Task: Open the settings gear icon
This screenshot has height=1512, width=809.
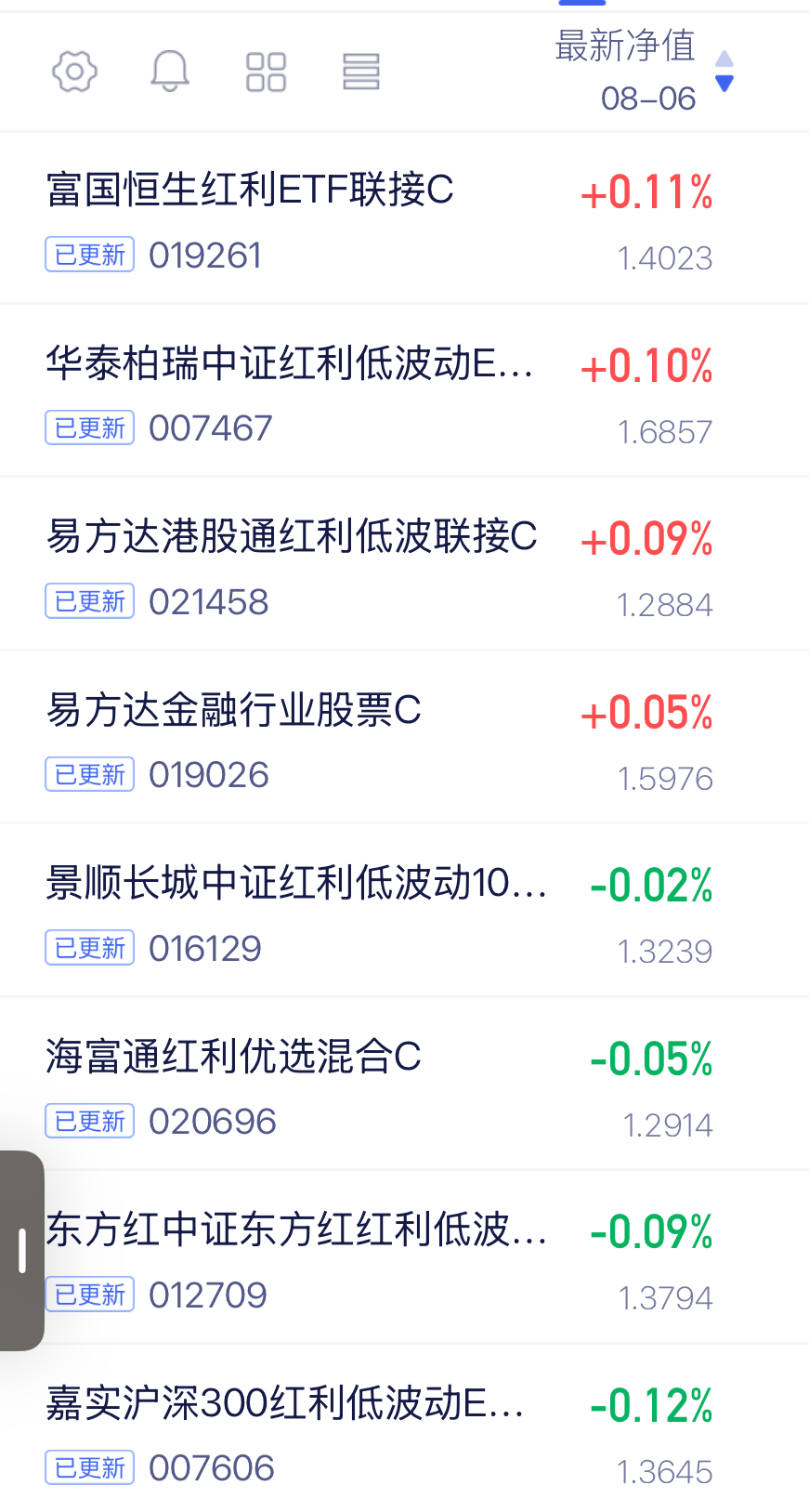Action: [74, 72]
